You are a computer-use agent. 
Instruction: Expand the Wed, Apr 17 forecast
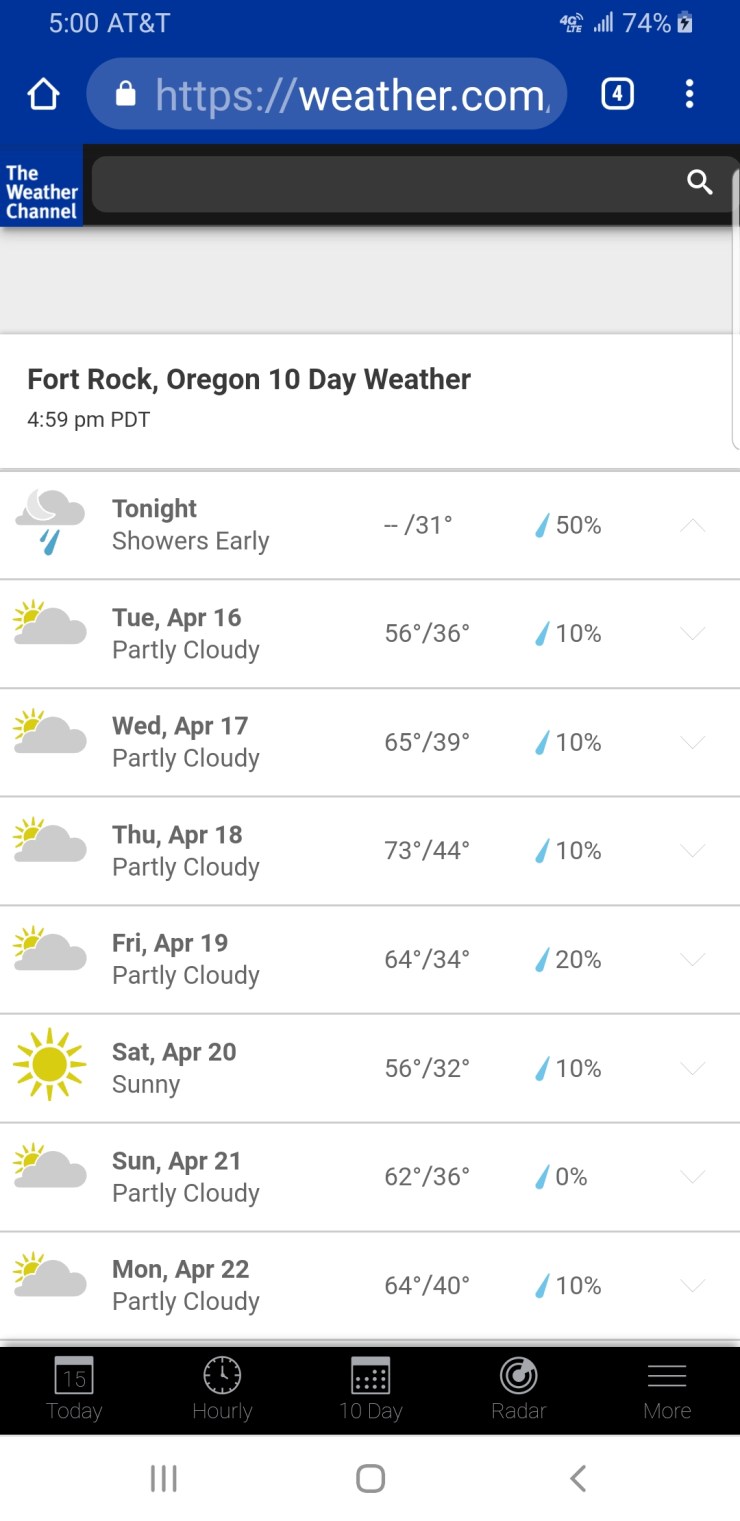pyautogui.click(x=693, y=742)
